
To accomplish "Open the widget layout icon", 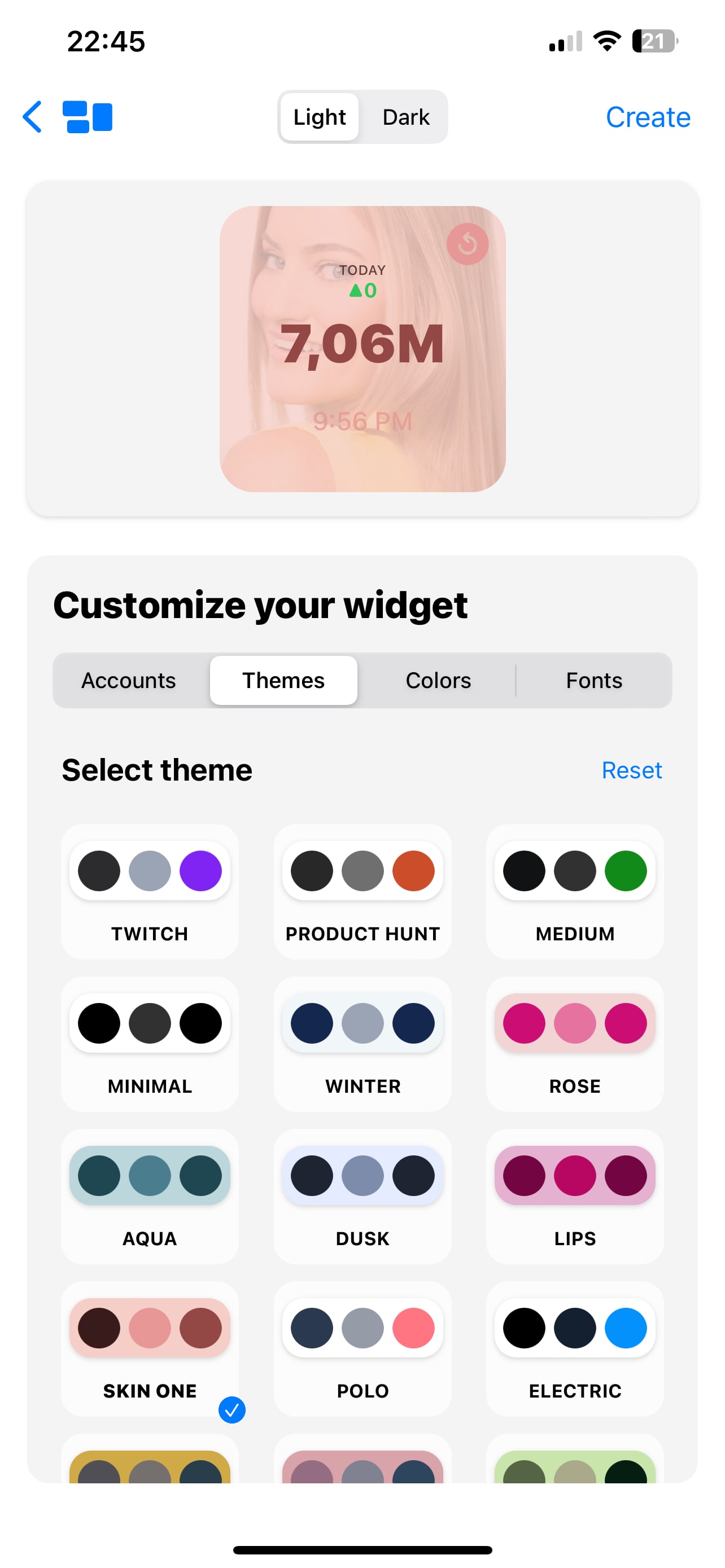I will [88, 116].
